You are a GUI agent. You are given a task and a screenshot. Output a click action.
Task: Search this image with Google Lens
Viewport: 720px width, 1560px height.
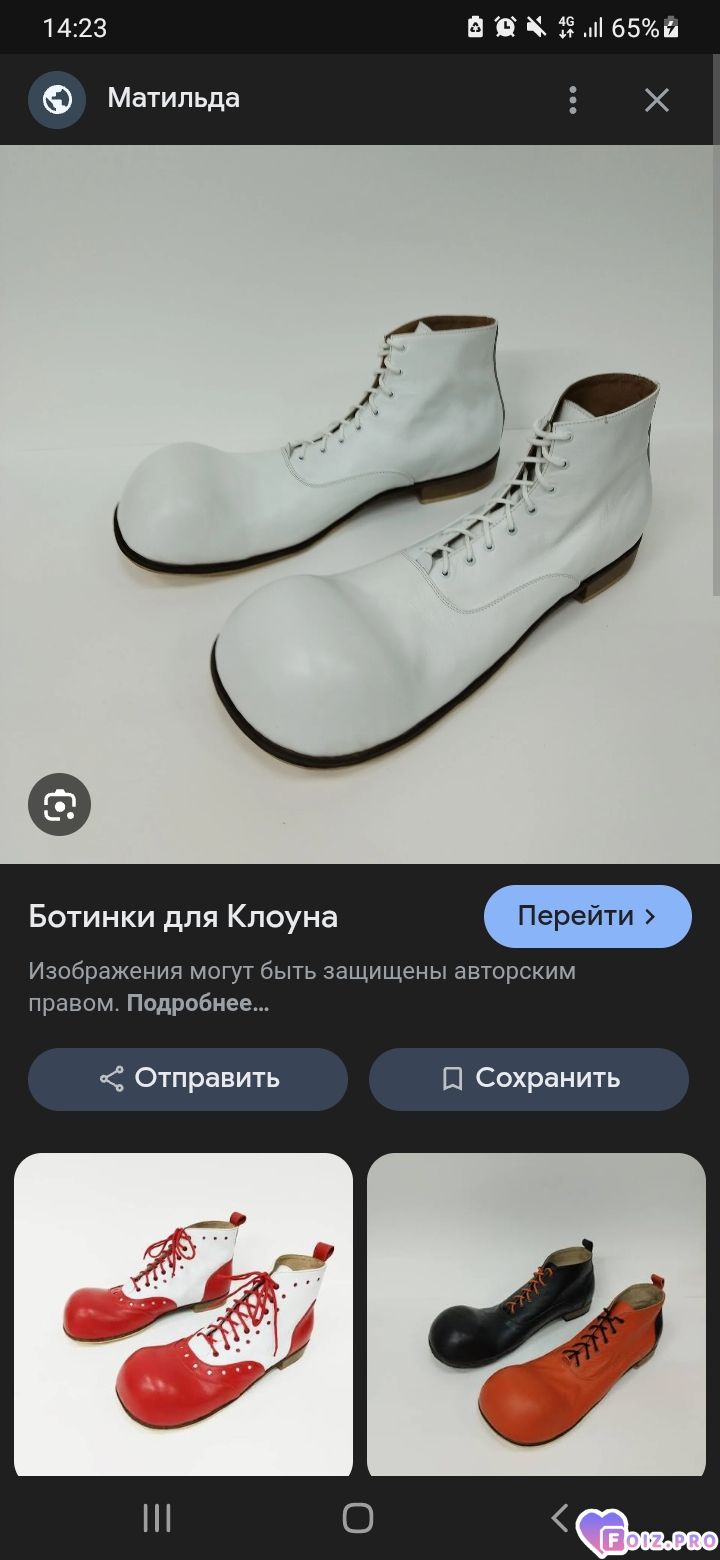tap(59, 804)
